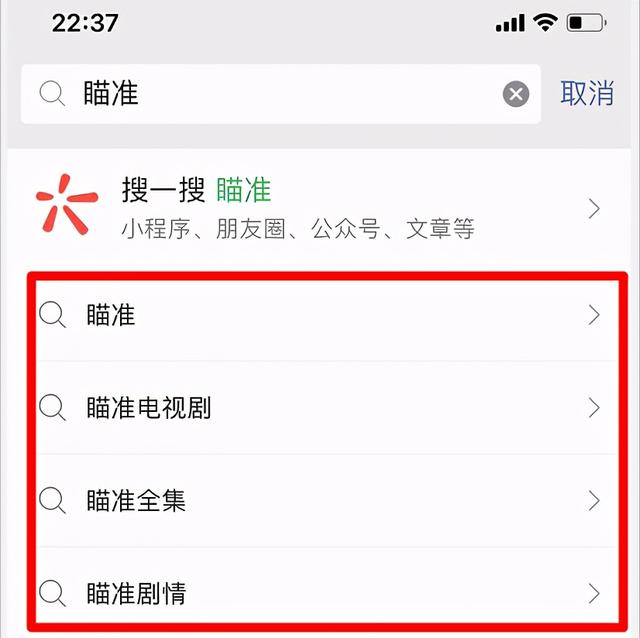Select the 瞄准 search suggestion
The width and height of the screenshot is (640, 638).
[320, 316]
